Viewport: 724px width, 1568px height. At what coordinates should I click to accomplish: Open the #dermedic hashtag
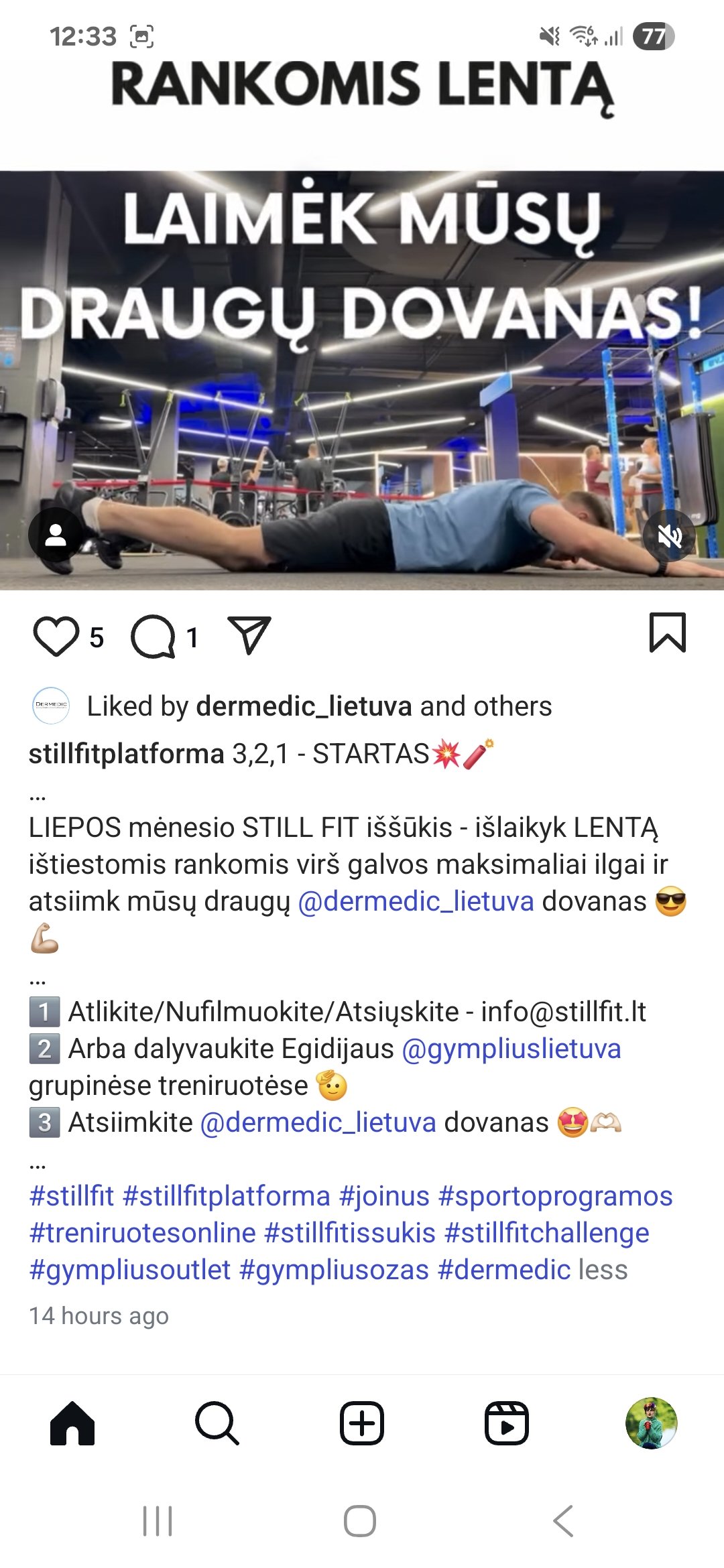[504, 1270]
